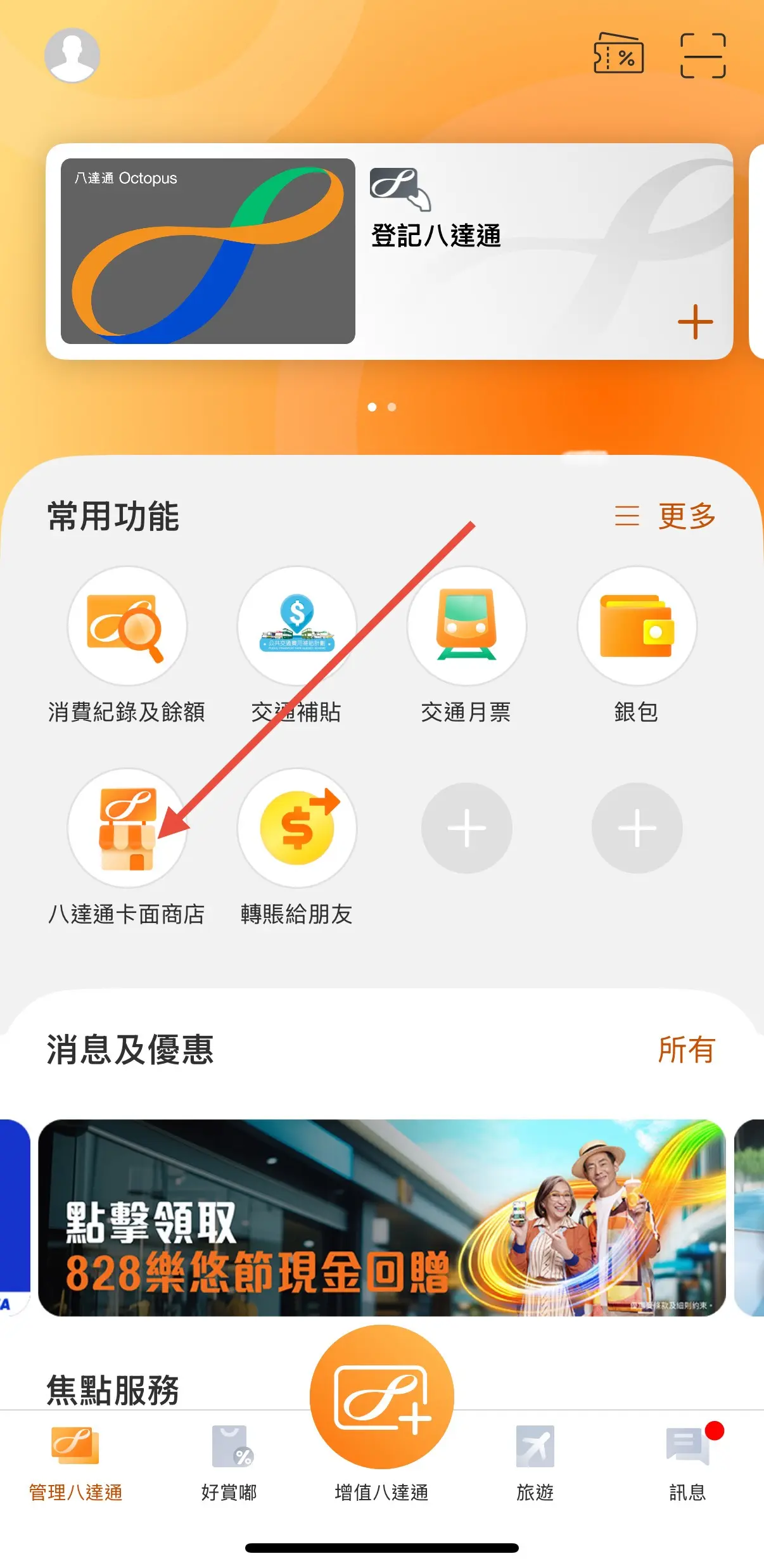Open the 828樂悠節現金回贈 banner
This screenshot has width=764, height=1568.
pyautogui.click(x=381, y=1217)
